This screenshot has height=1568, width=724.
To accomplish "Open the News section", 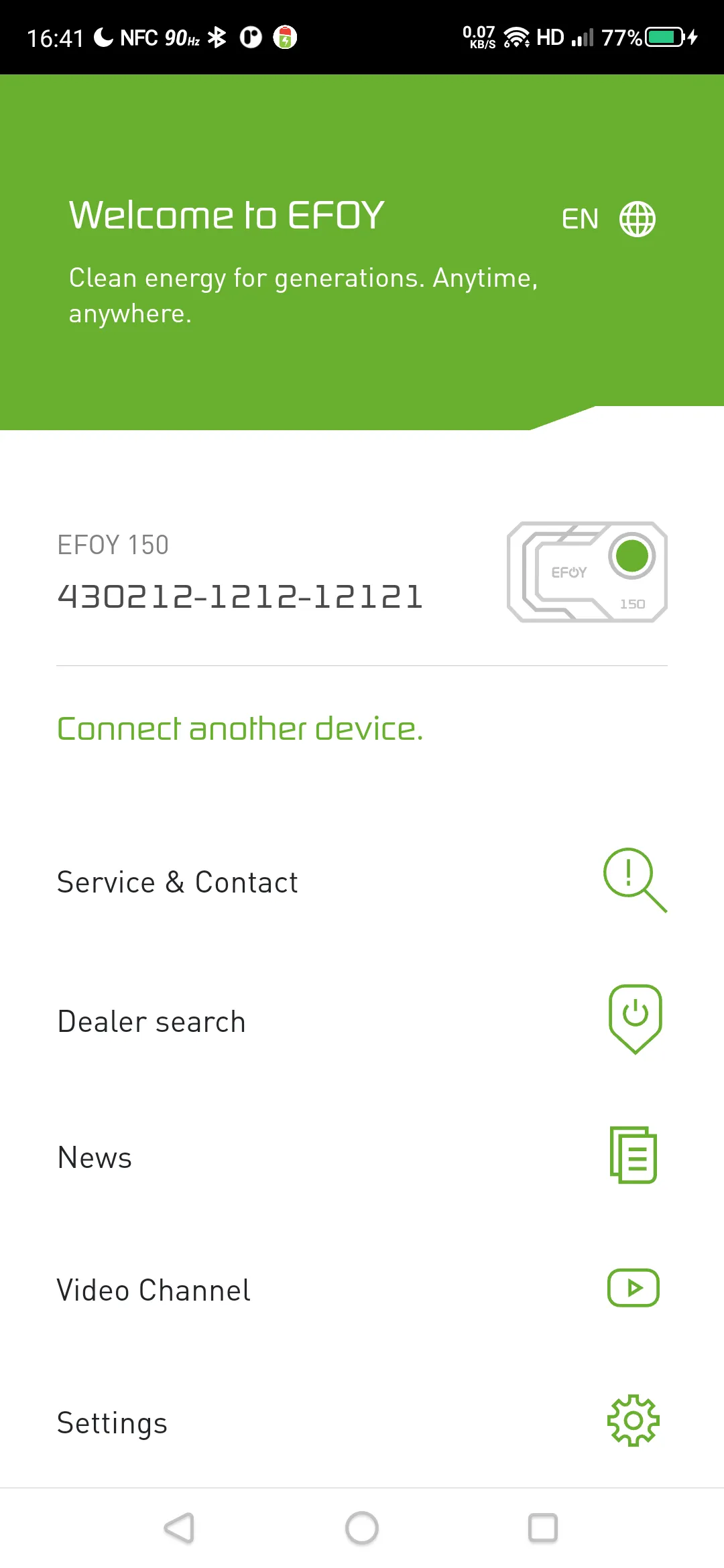I will click(362, 1157).
